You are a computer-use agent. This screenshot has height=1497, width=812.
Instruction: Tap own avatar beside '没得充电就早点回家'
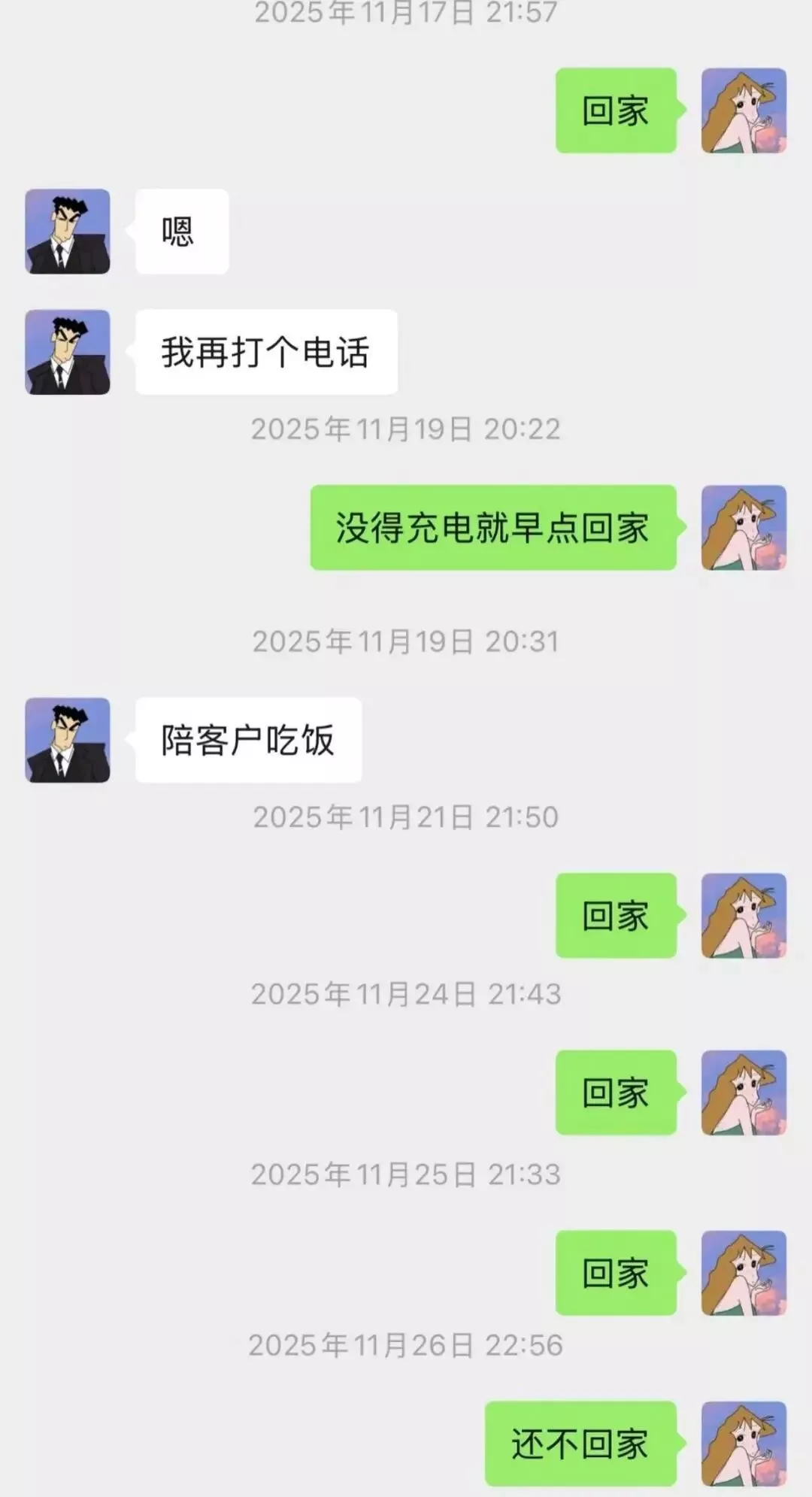click(x=744, y=528)
